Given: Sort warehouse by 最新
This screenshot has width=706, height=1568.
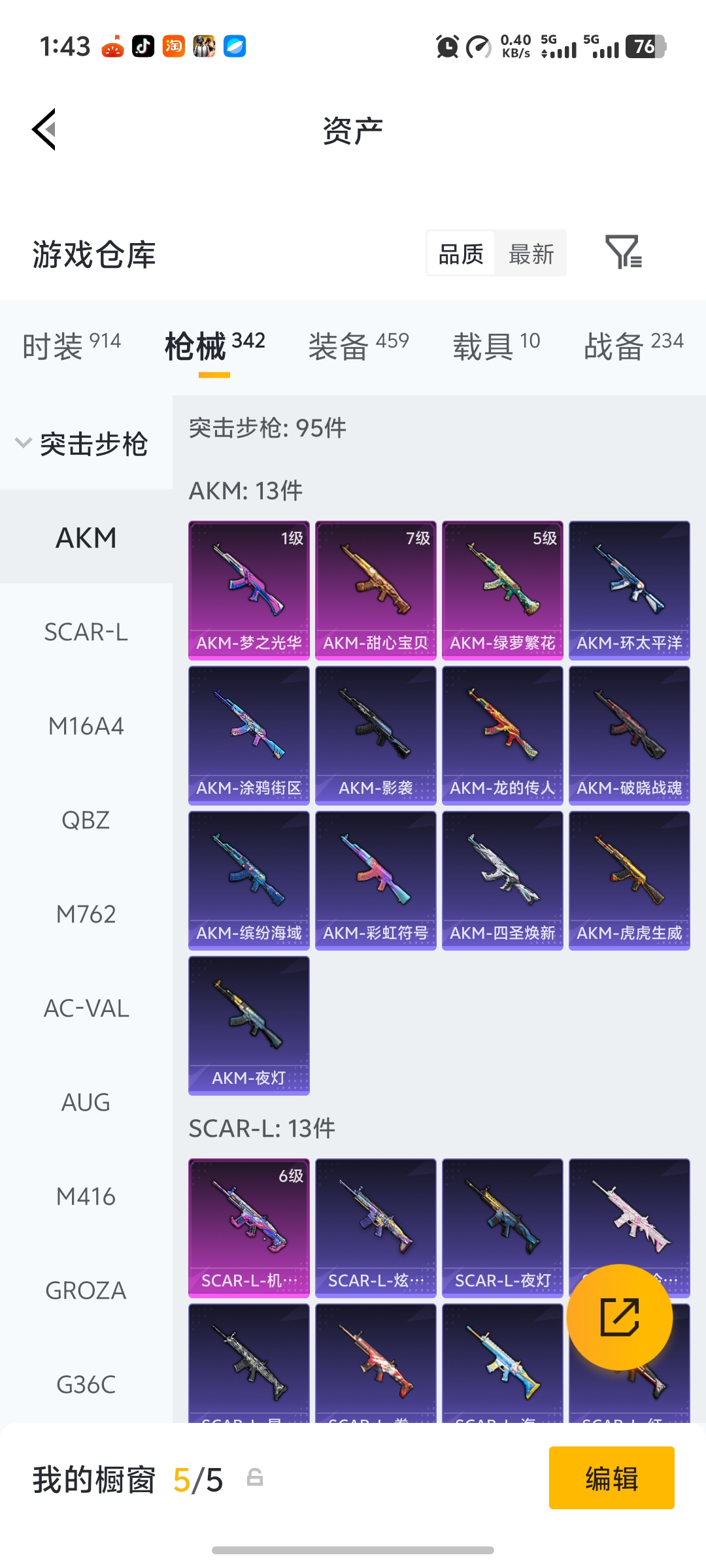Looking at the screenshot, I should 531,253.
